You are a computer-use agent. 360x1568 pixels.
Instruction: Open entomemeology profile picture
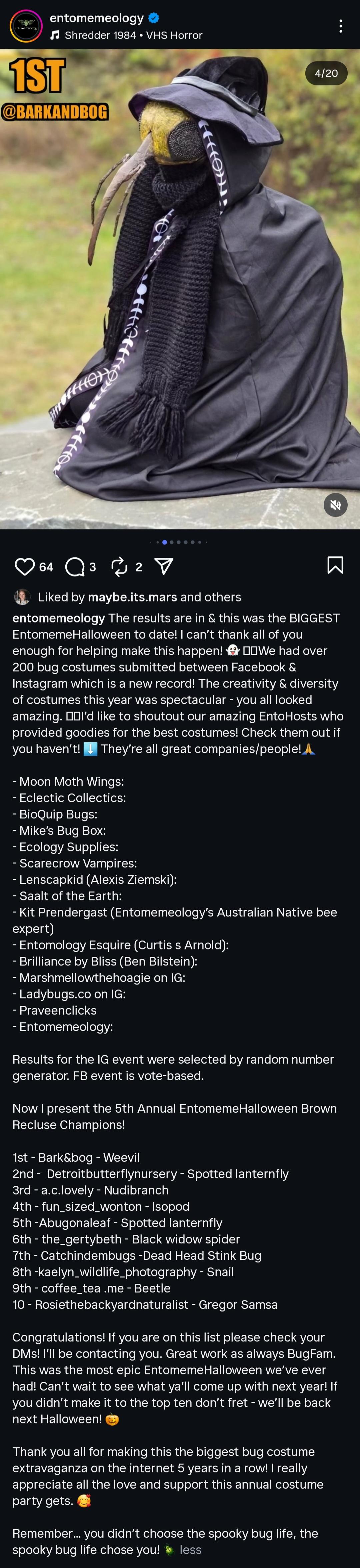point(26,26)
